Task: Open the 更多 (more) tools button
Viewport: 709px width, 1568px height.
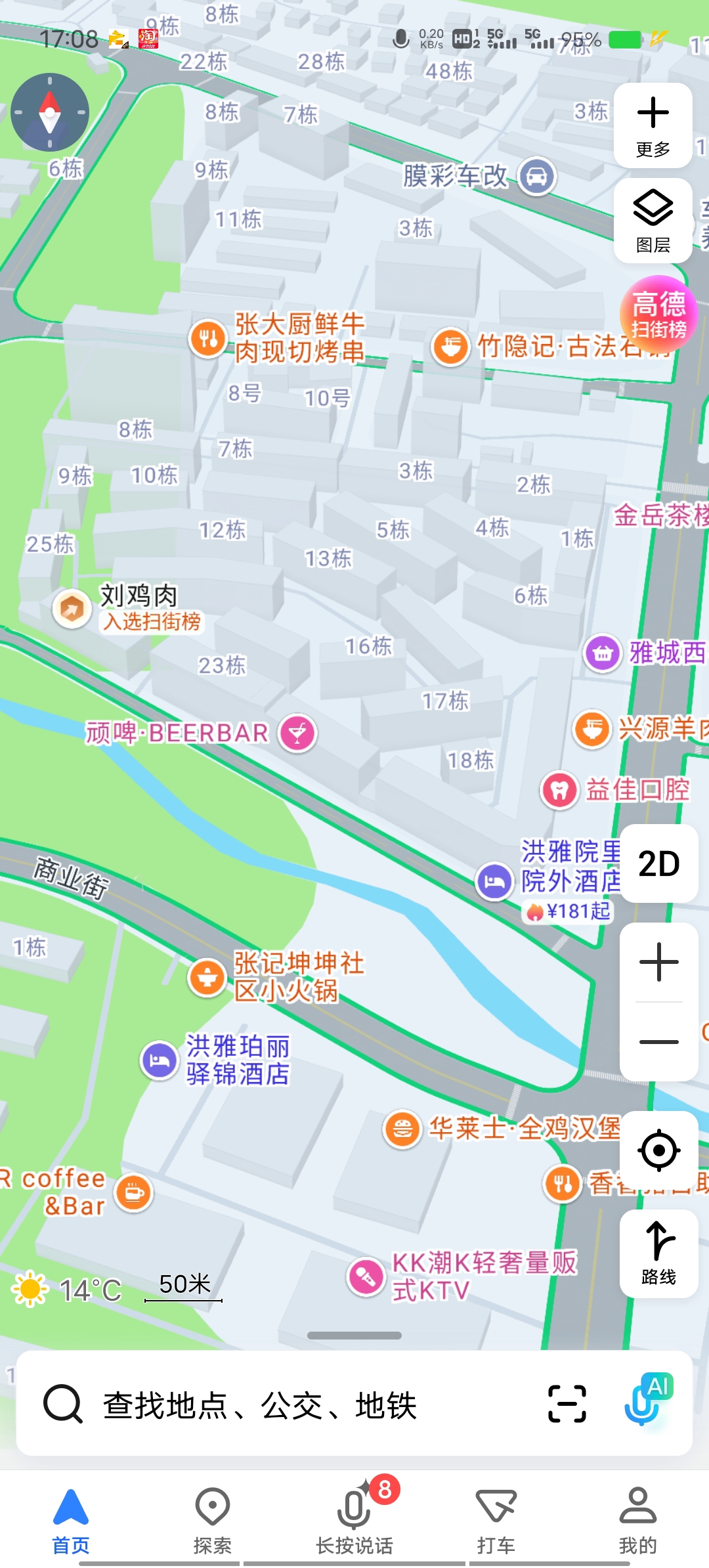Action: (653, 125)
